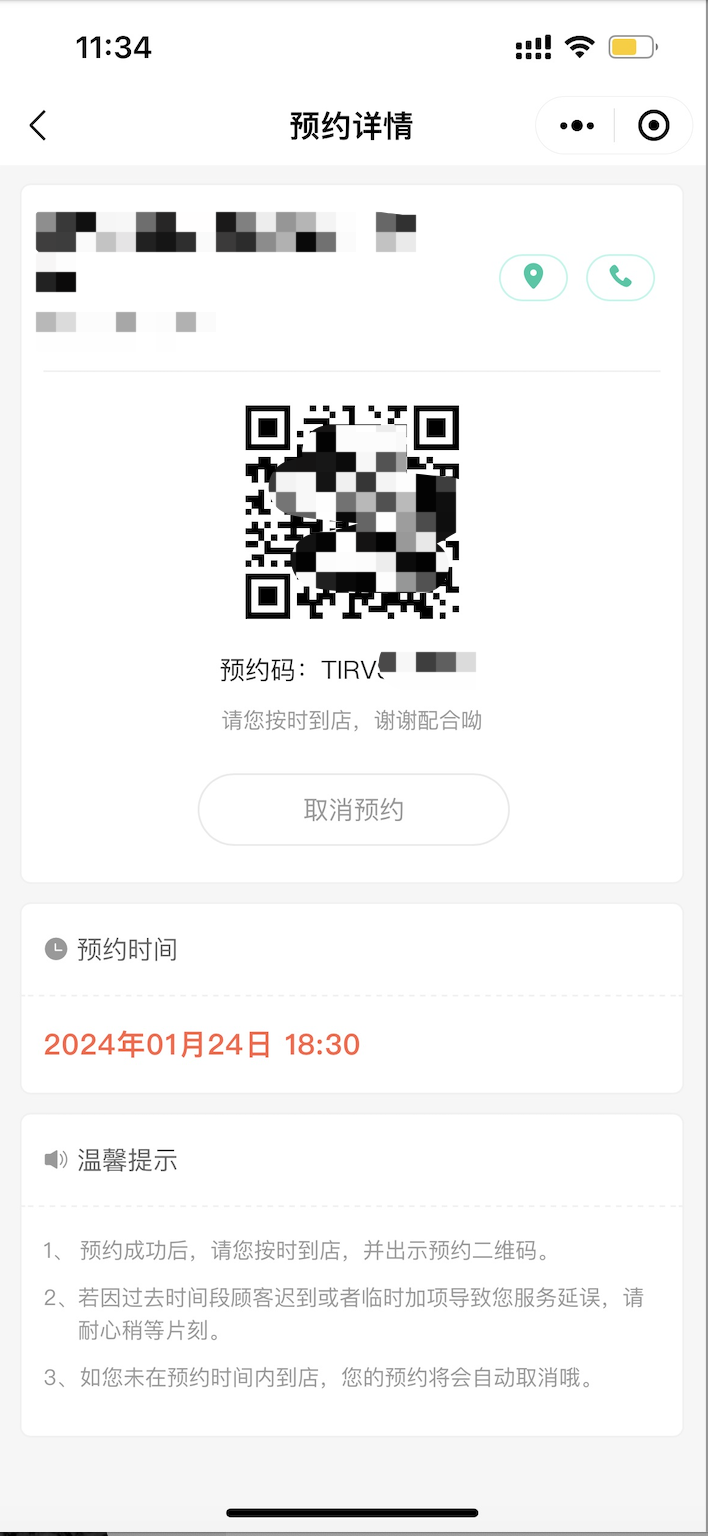Open the mini program three-dot menu
This screenshot has height=1536, width=708.
[x=577, y=126]
